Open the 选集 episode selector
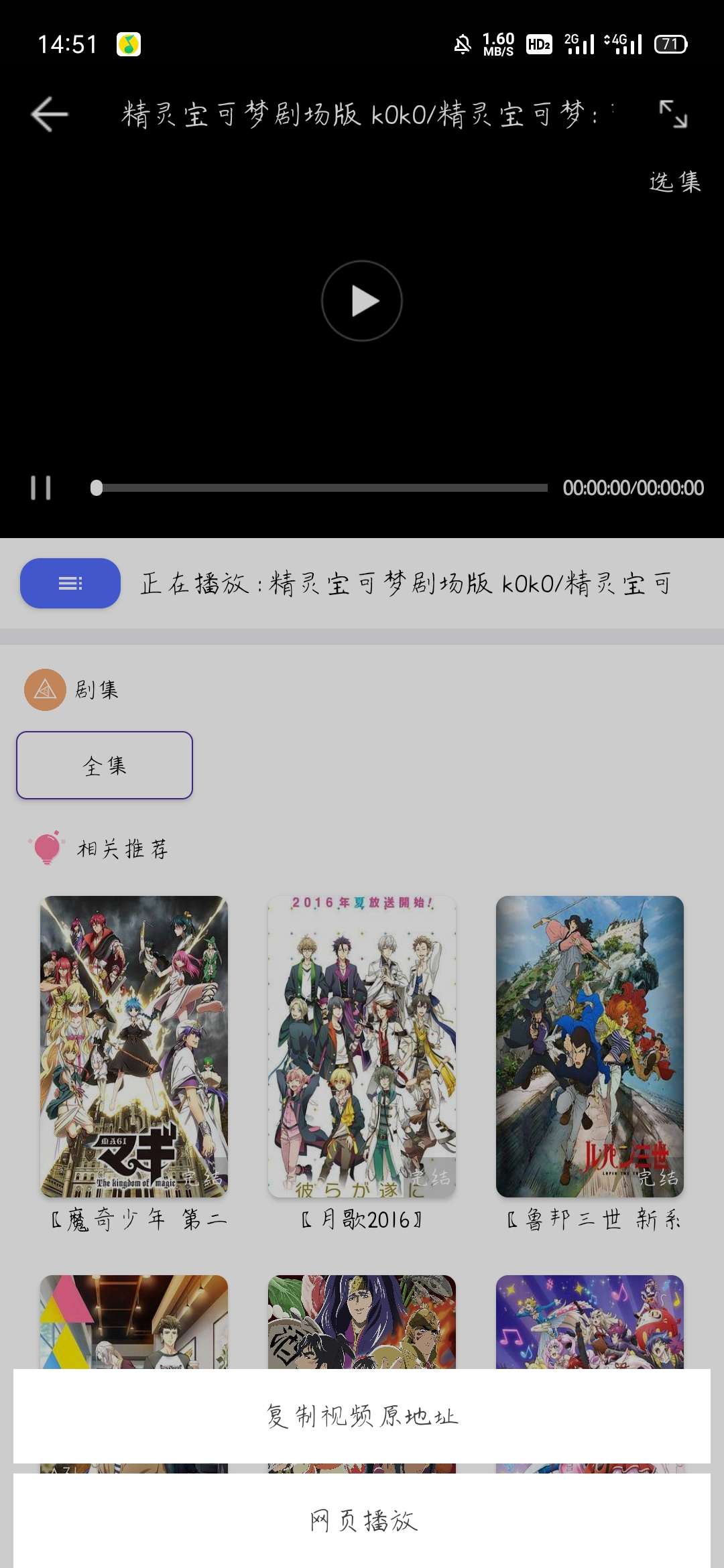 (x=675, y=182)
